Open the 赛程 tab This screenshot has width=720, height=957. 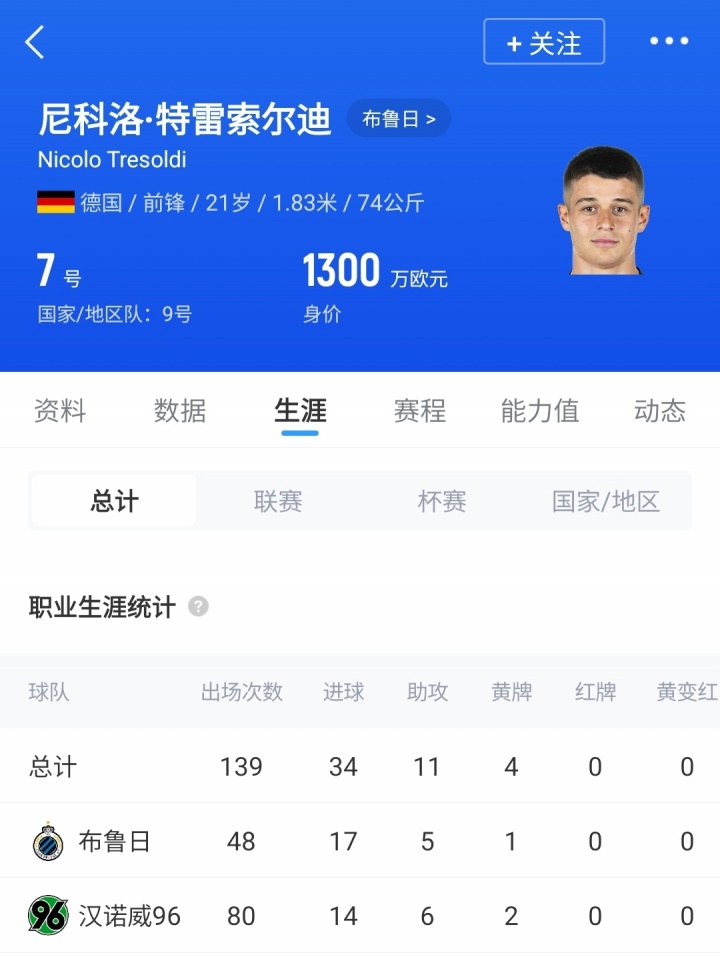click(x=420, y=411)
